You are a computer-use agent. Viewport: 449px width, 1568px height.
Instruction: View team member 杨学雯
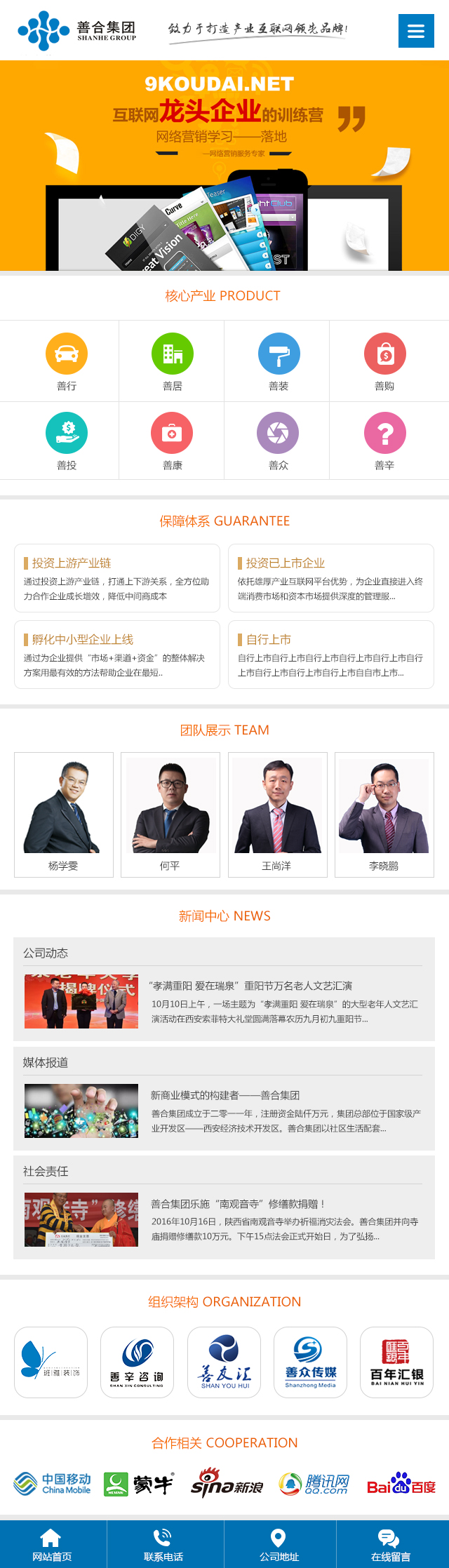[64, 814]
